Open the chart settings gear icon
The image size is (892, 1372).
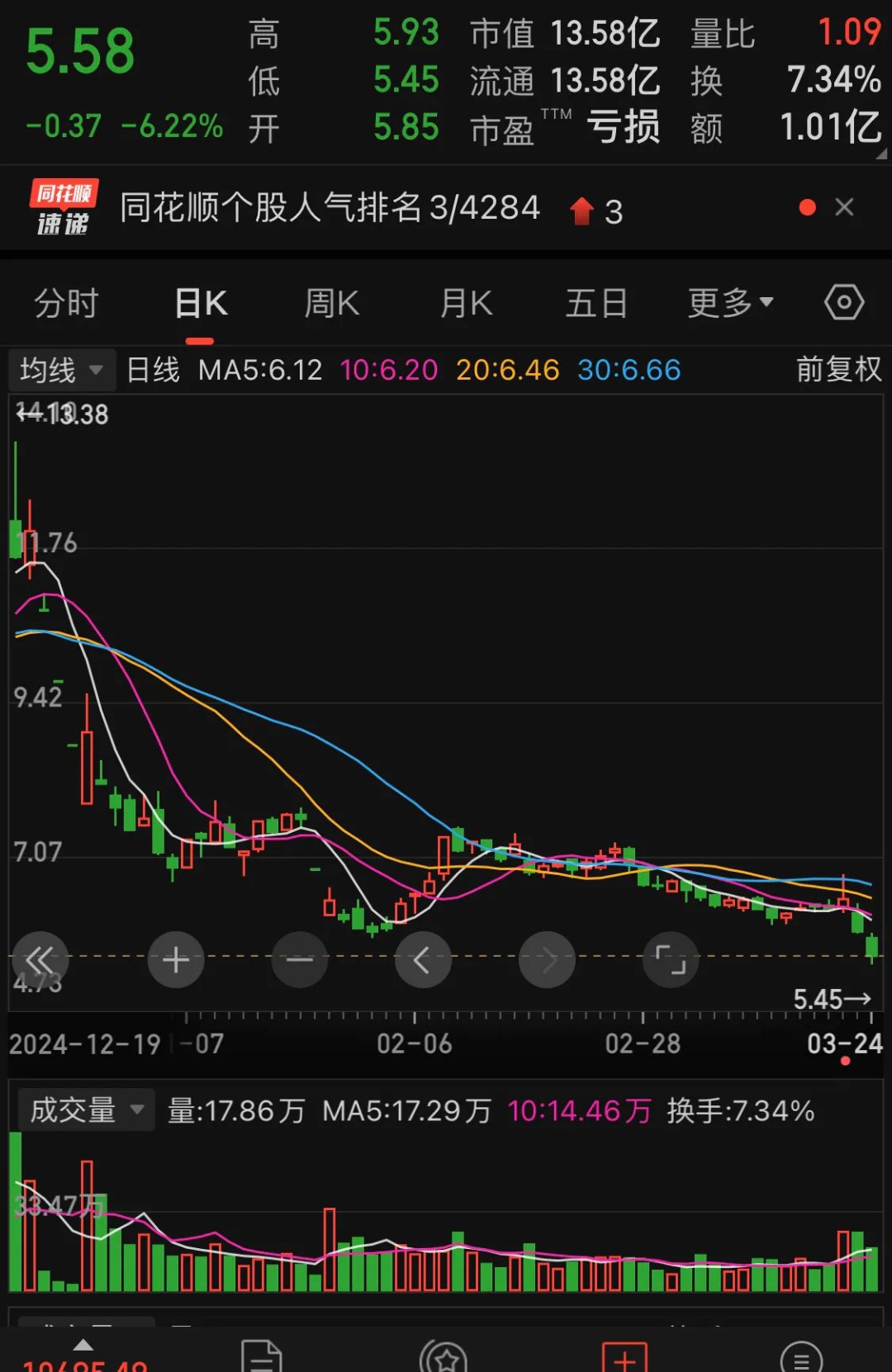[843, 302]
